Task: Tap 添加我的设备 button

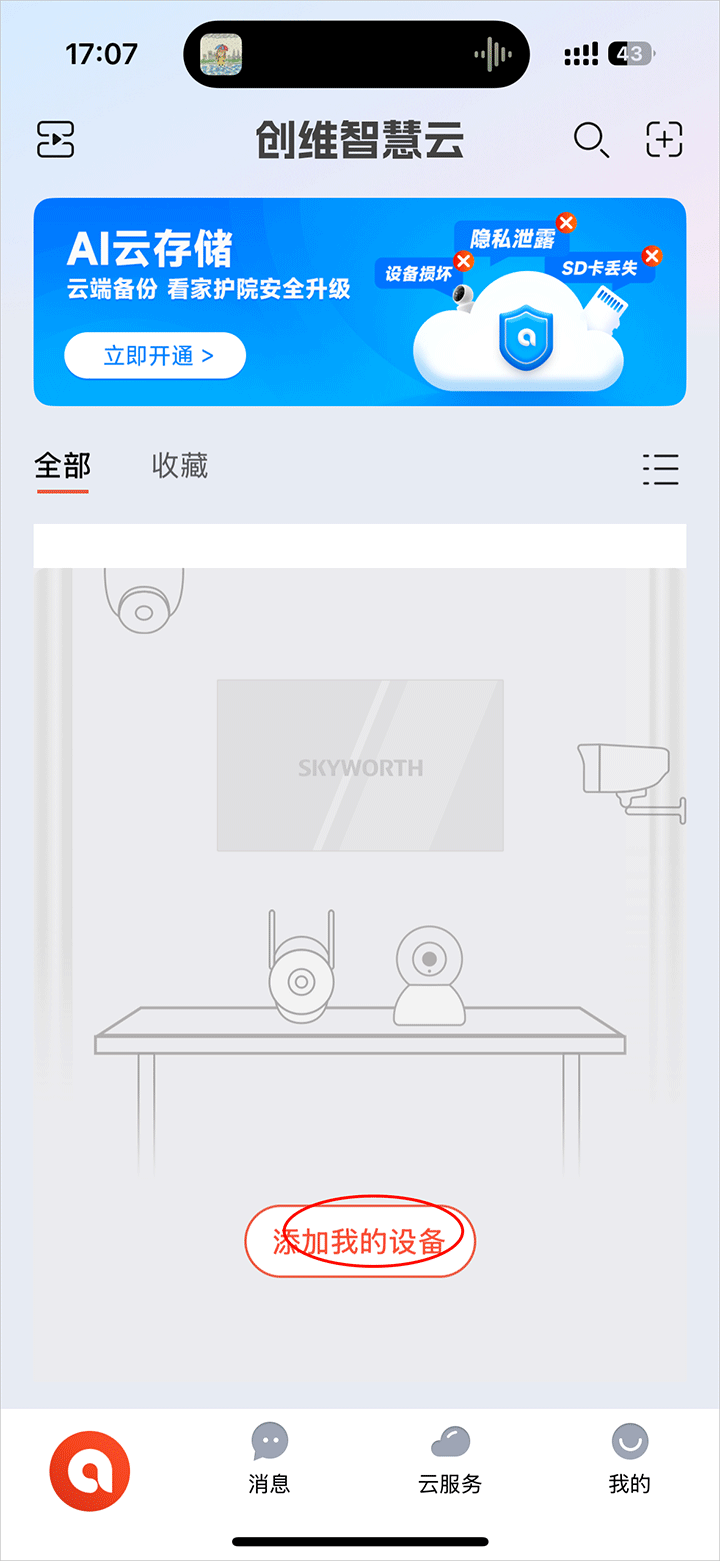Action: click(360, 1241)
